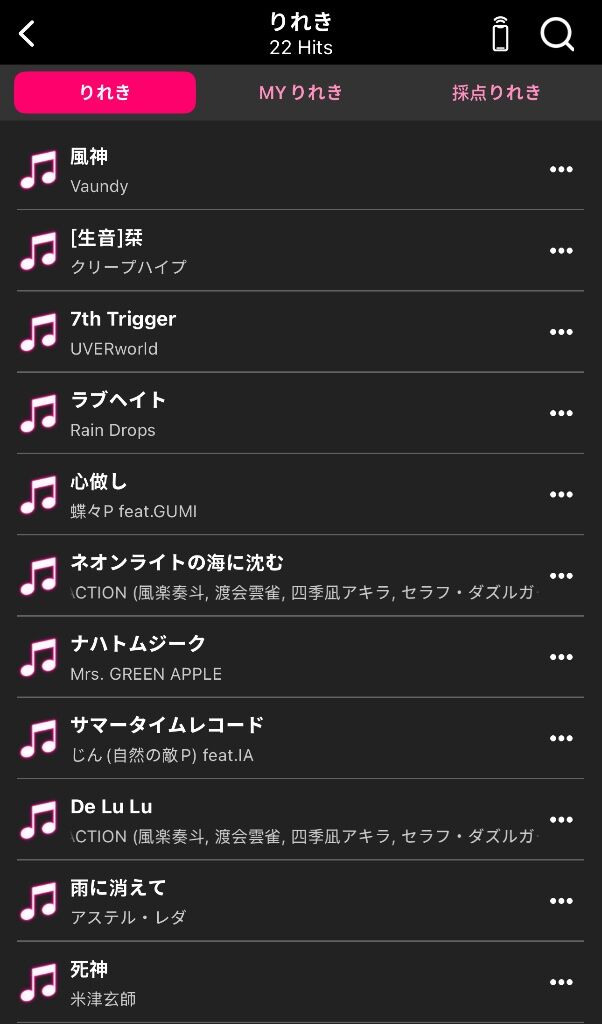Open more options for 7th Trigger
The width and height of the screenshot is (602, 1024).
point(561,332)
